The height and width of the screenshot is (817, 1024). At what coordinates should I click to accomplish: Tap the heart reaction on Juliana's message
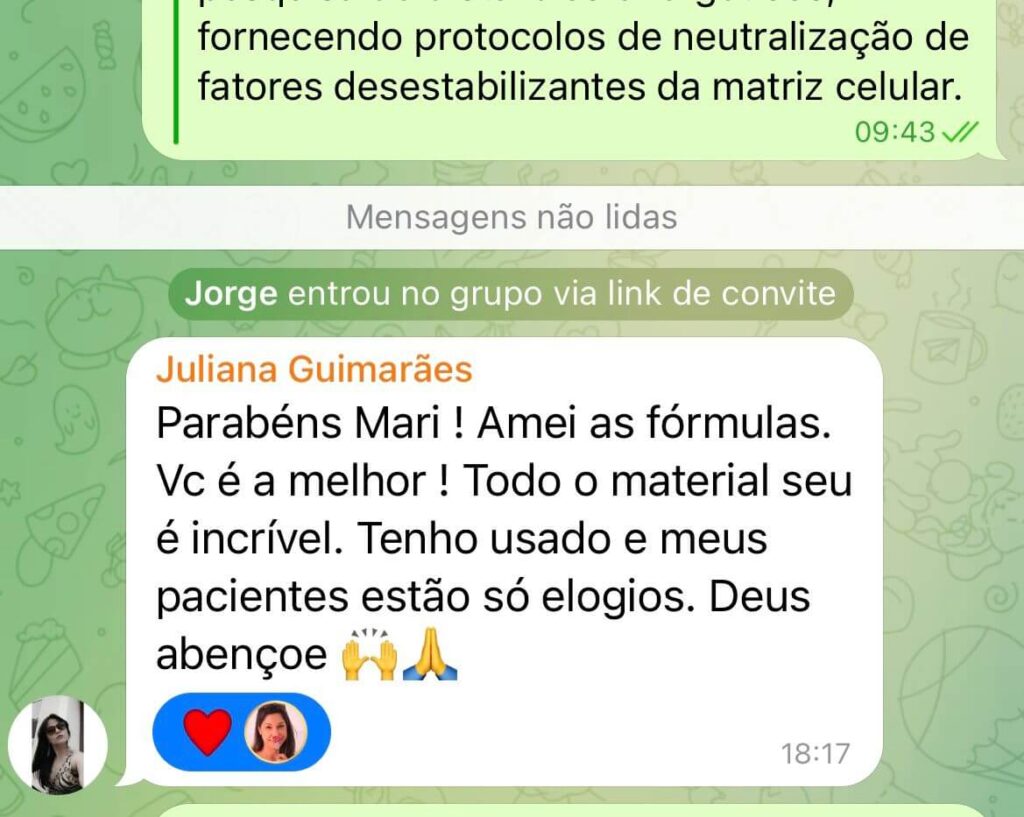207,732
